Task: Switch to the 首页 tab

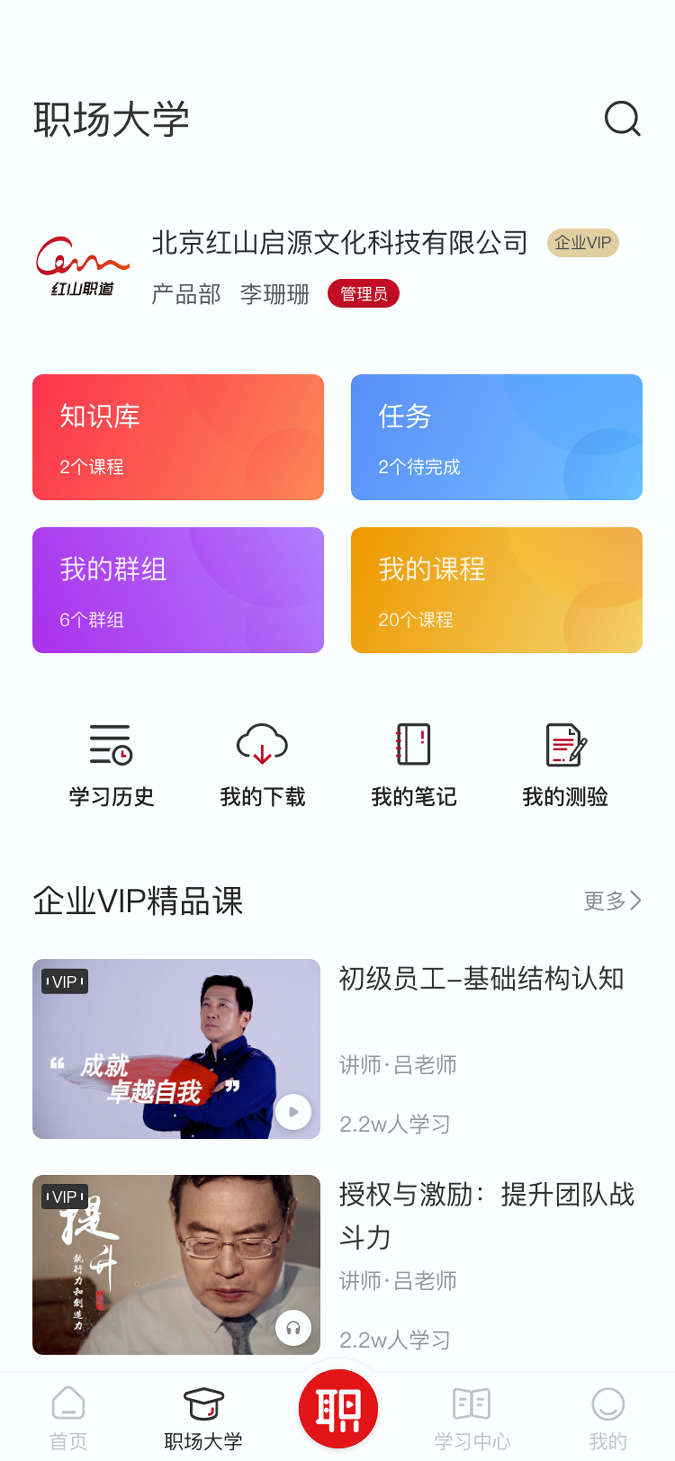Action: pyautogui.click(x=68, y=1417)
